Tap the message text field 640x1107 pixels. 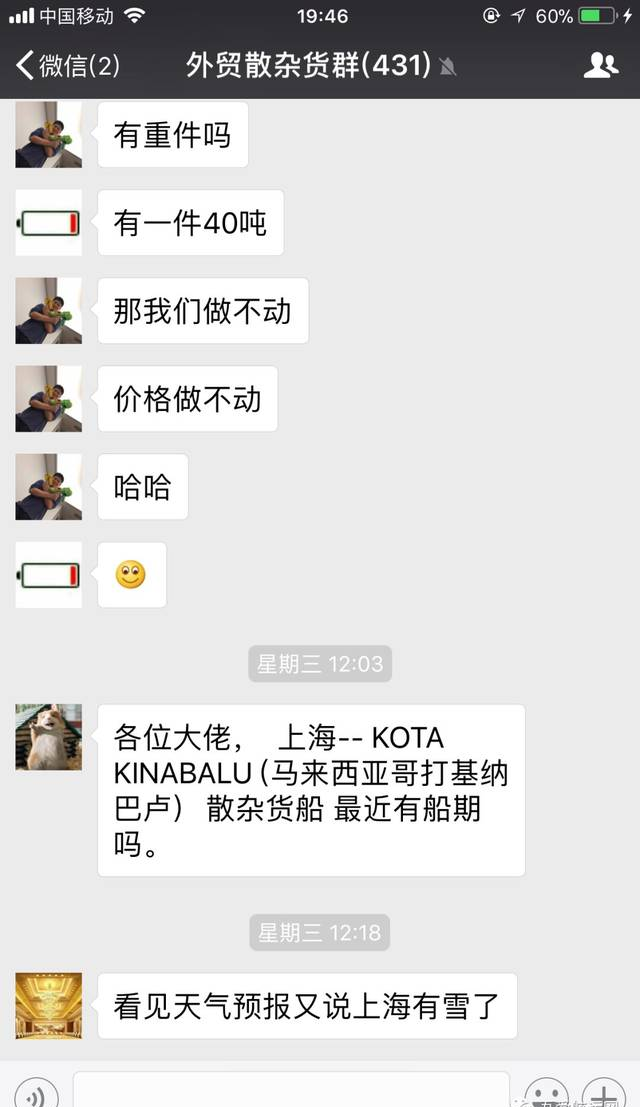pyautogui.click(x=291, y=1089)
